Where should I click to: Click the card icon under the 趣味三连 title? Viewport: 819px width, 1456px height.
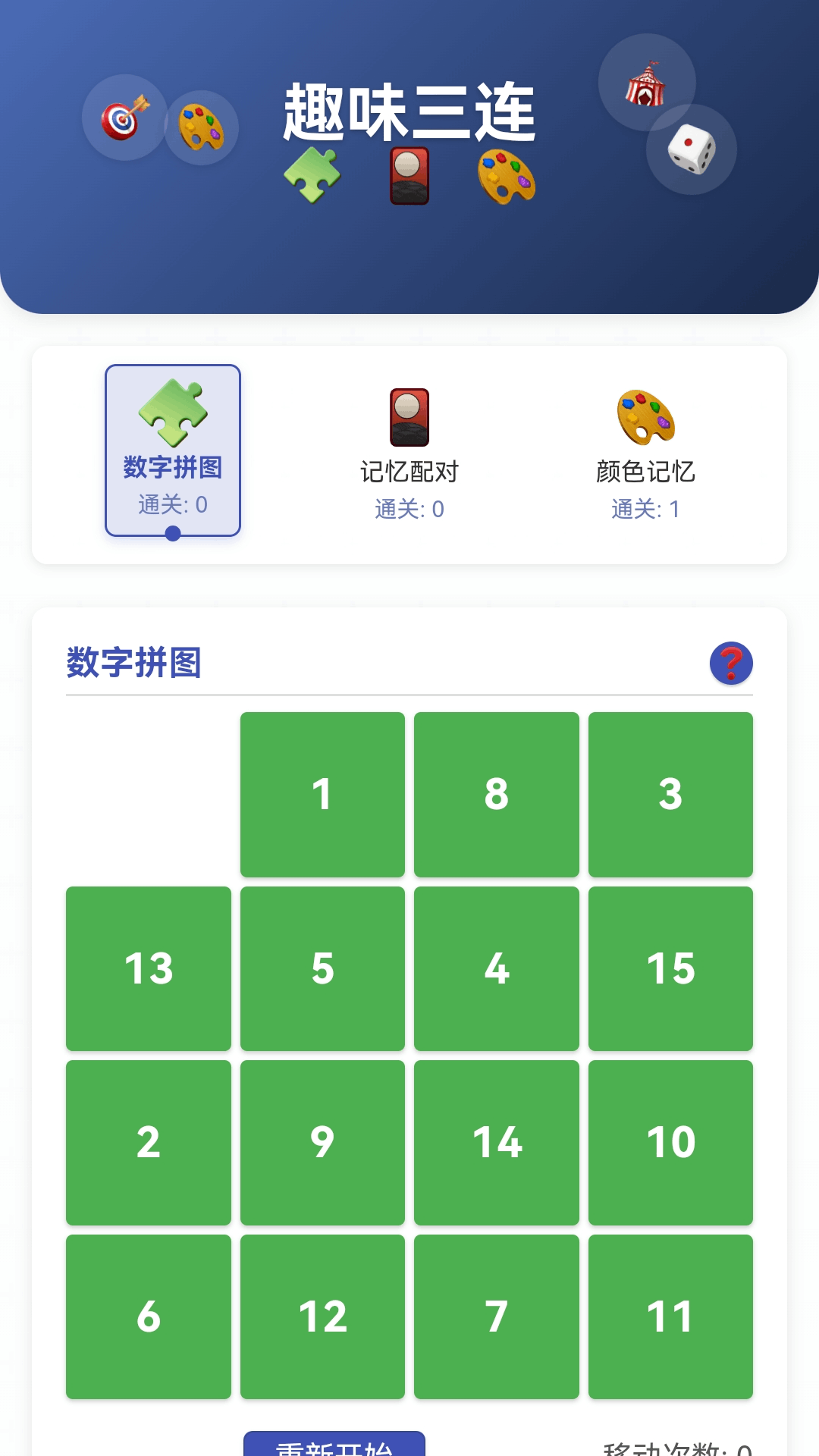pyautogui.click(x=409, y=175)
